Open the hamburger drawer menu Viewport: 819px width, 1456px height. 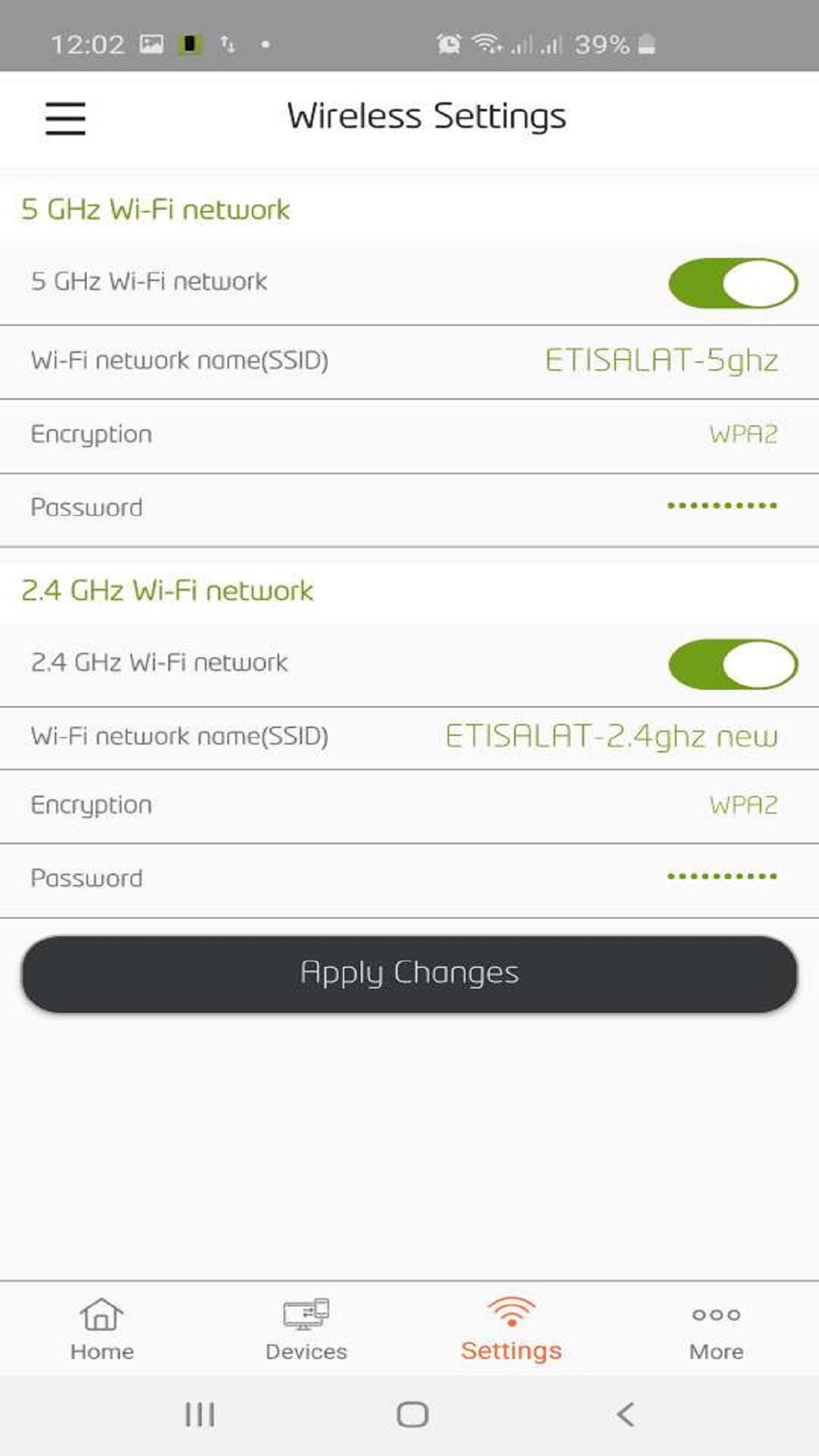click(x=66, y=118)
